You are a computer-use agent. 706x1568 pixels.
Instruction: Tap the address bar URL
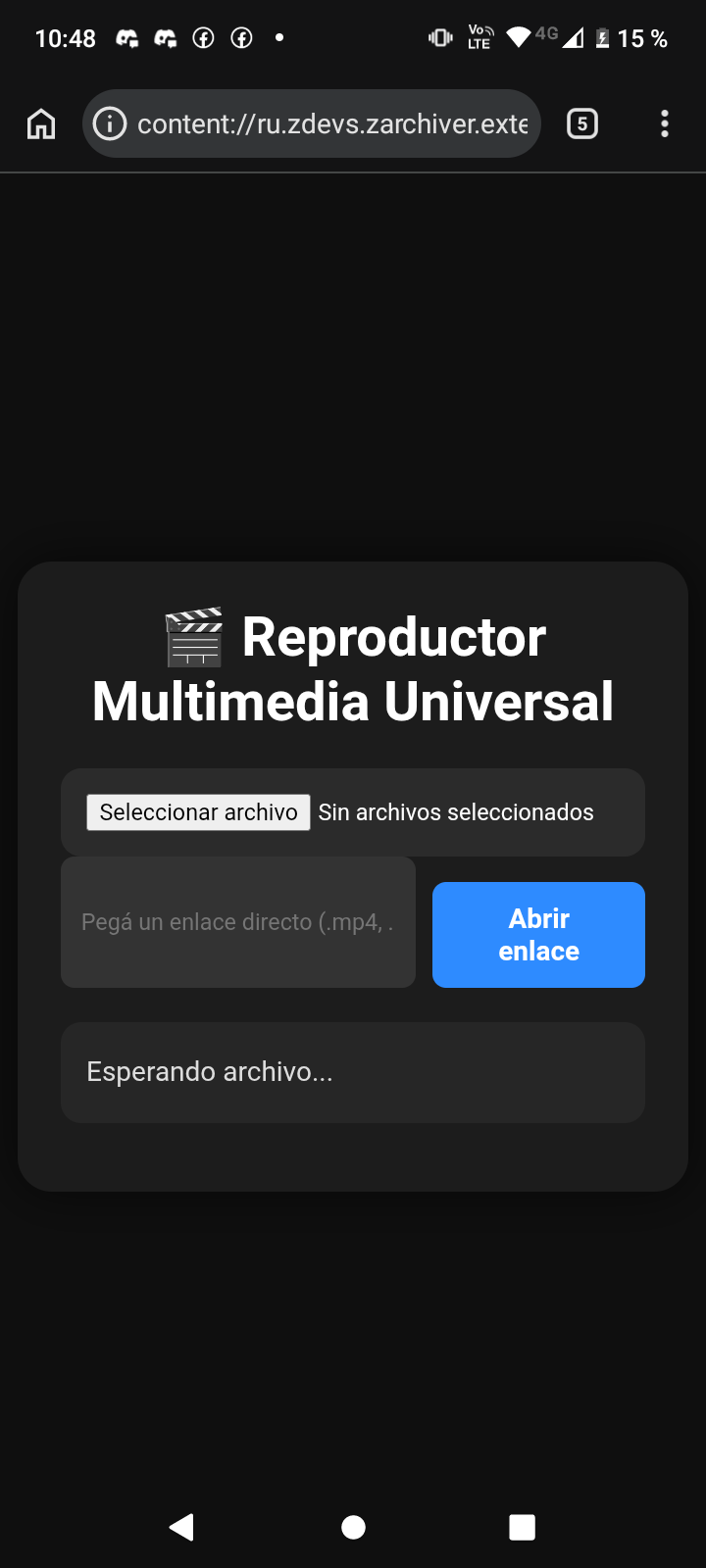[332, 124]
